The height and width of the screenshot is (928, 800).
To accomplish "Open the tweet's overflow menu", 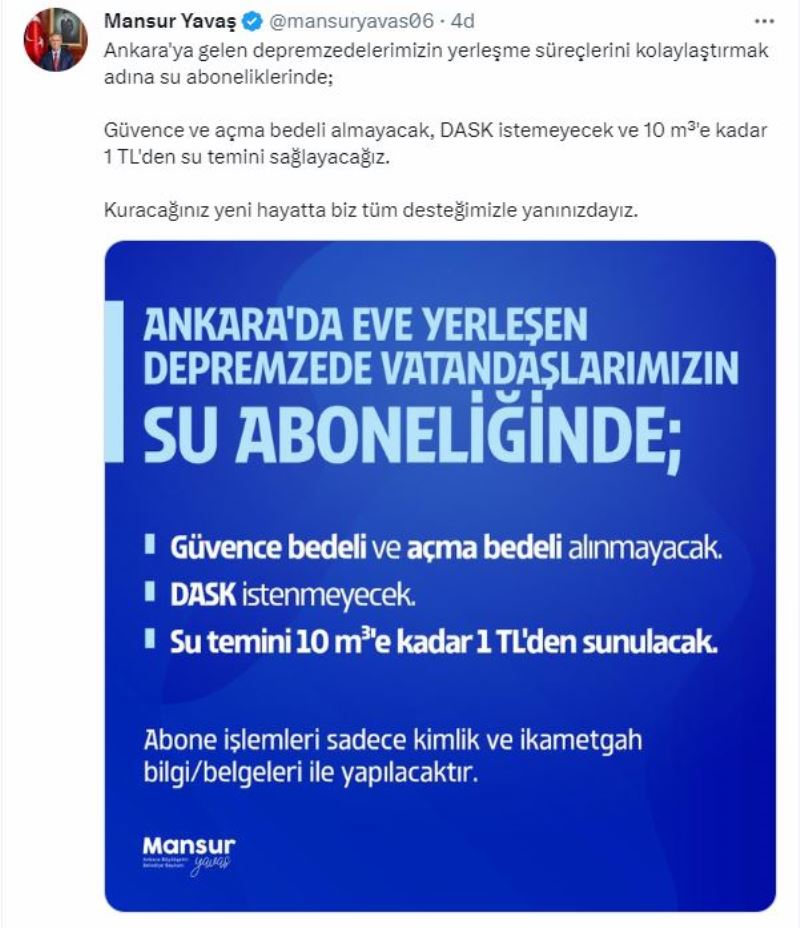I will [x=763, y=19].
